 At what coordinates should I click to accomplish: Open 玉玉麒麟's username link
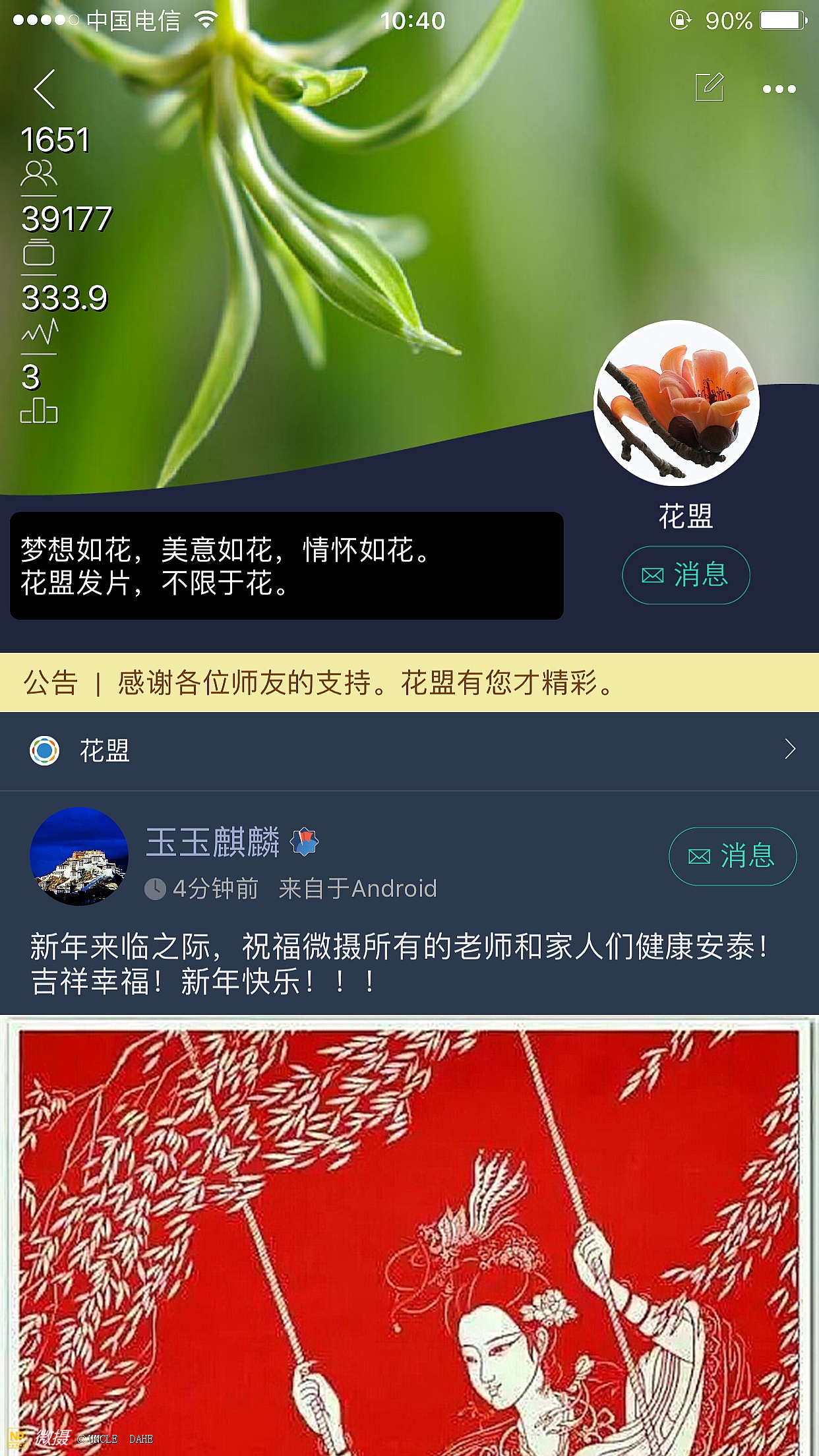(x=212, y=843)
